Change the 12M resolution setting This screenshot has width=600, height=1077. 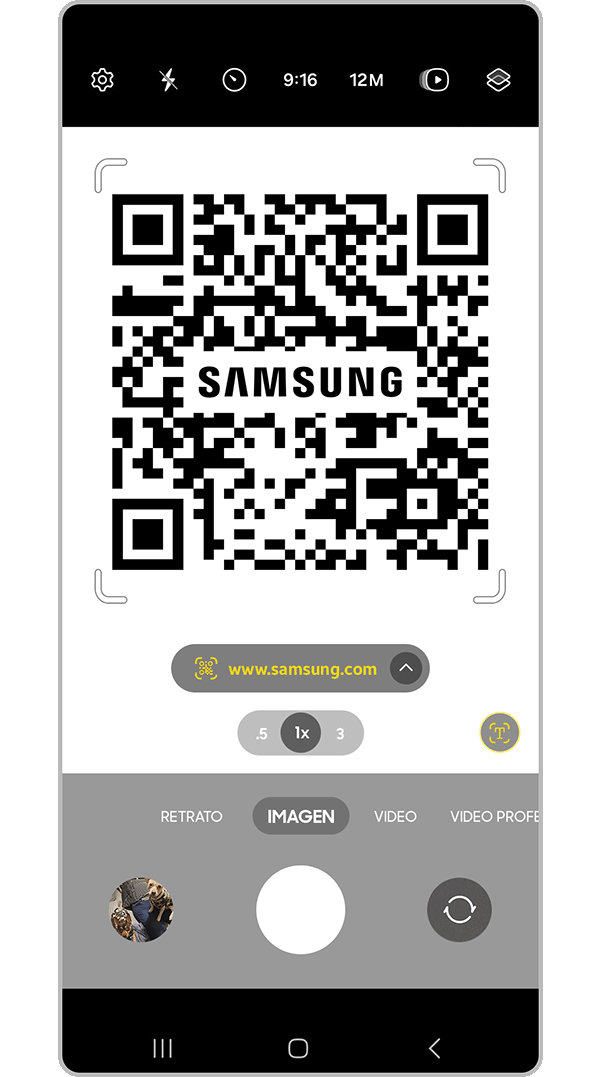(367, 80)
